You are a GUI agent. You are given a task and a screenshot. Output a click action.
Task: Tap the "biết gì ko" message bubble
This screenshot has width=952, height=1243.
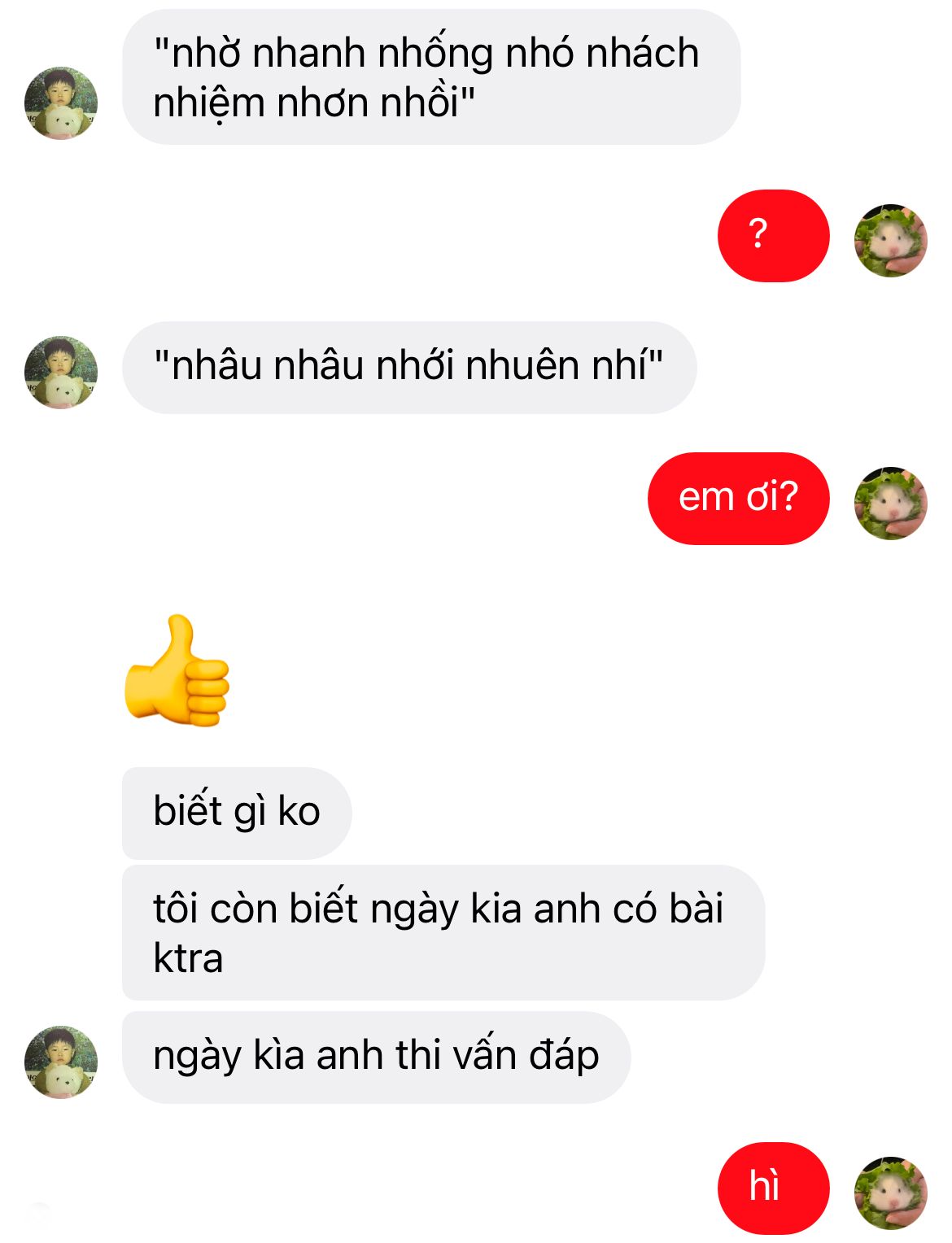coord(236,812)
